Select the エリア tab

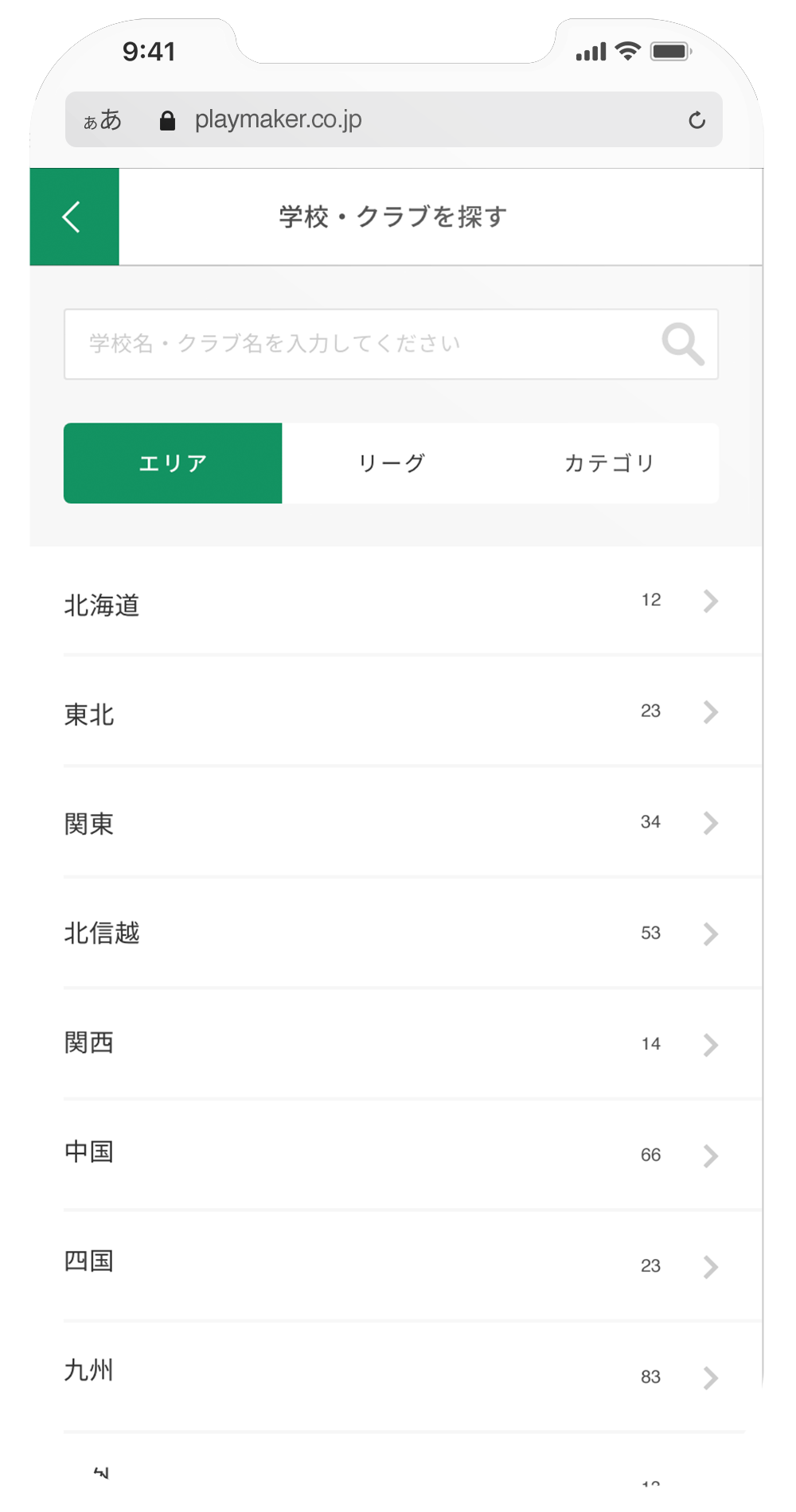[x=173, y=463]
